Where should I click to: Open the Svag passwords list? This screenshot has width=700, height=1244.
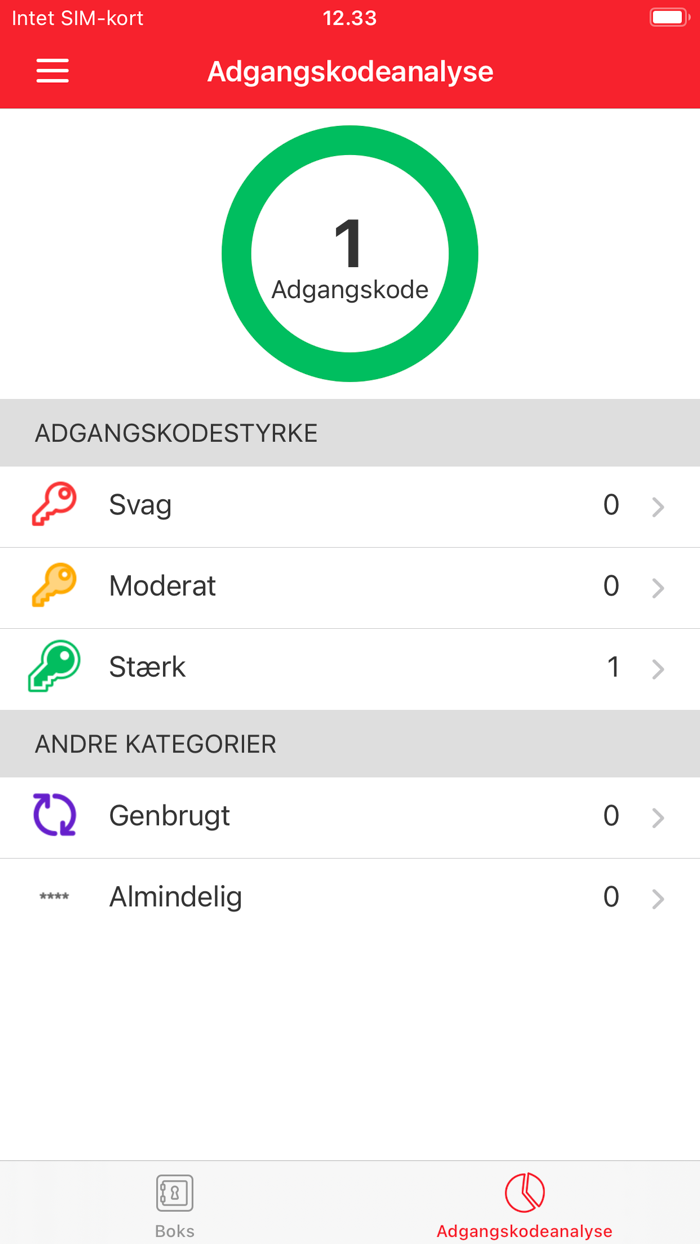click(350, 506)
